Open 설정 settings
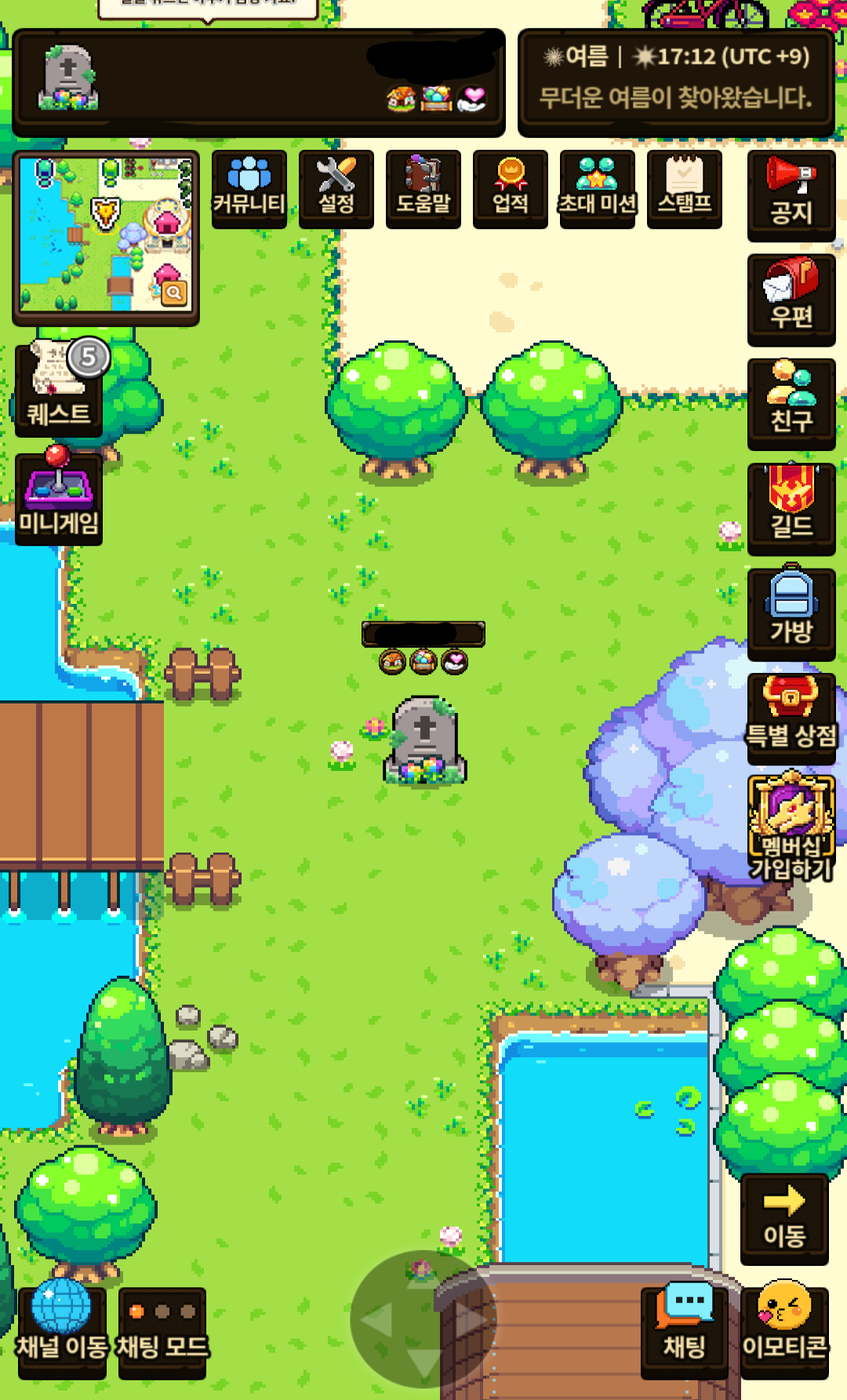Viewport: 847px width, 1400px height. click(336, 188)
